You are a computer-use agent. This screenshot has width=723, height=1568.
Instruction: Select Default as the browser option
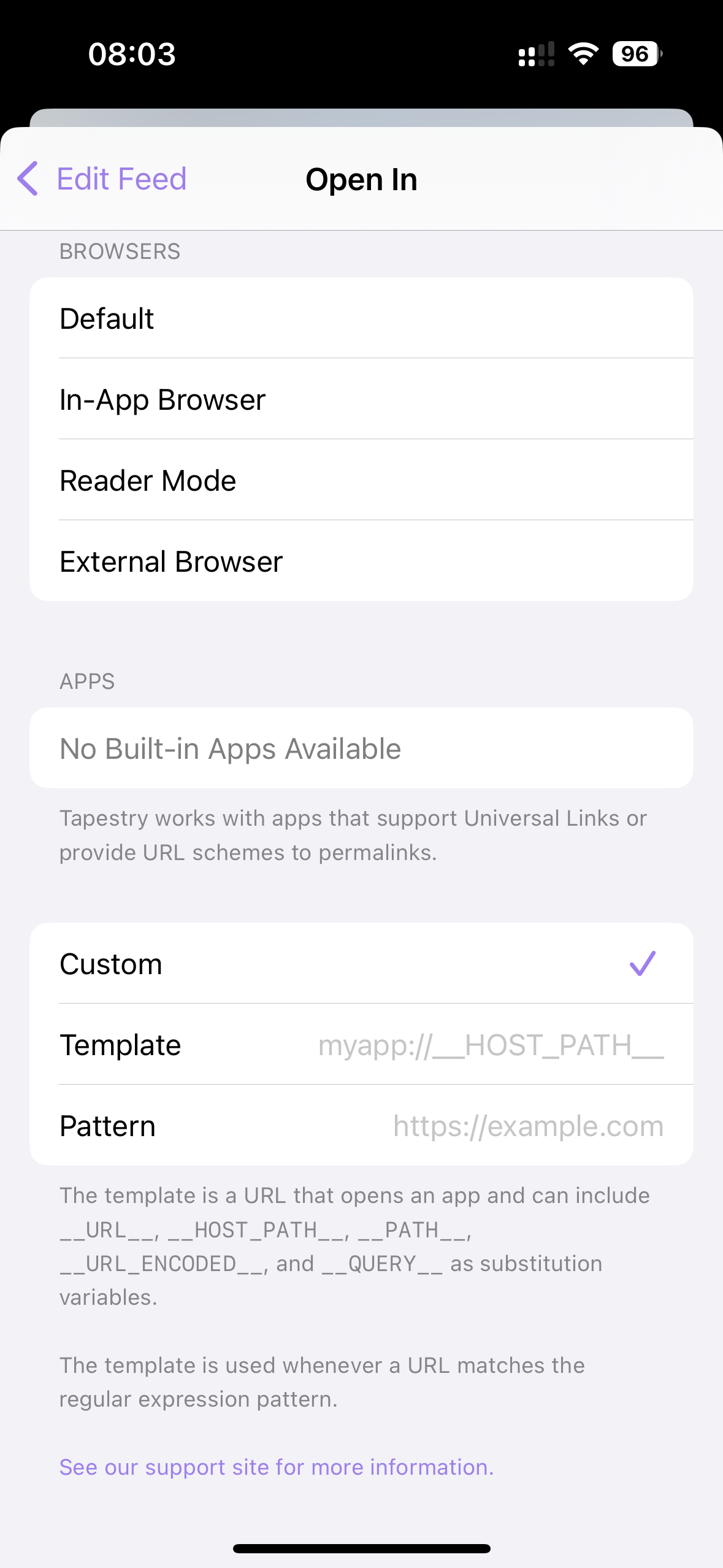pyautogui.click(x=361, y=318)
